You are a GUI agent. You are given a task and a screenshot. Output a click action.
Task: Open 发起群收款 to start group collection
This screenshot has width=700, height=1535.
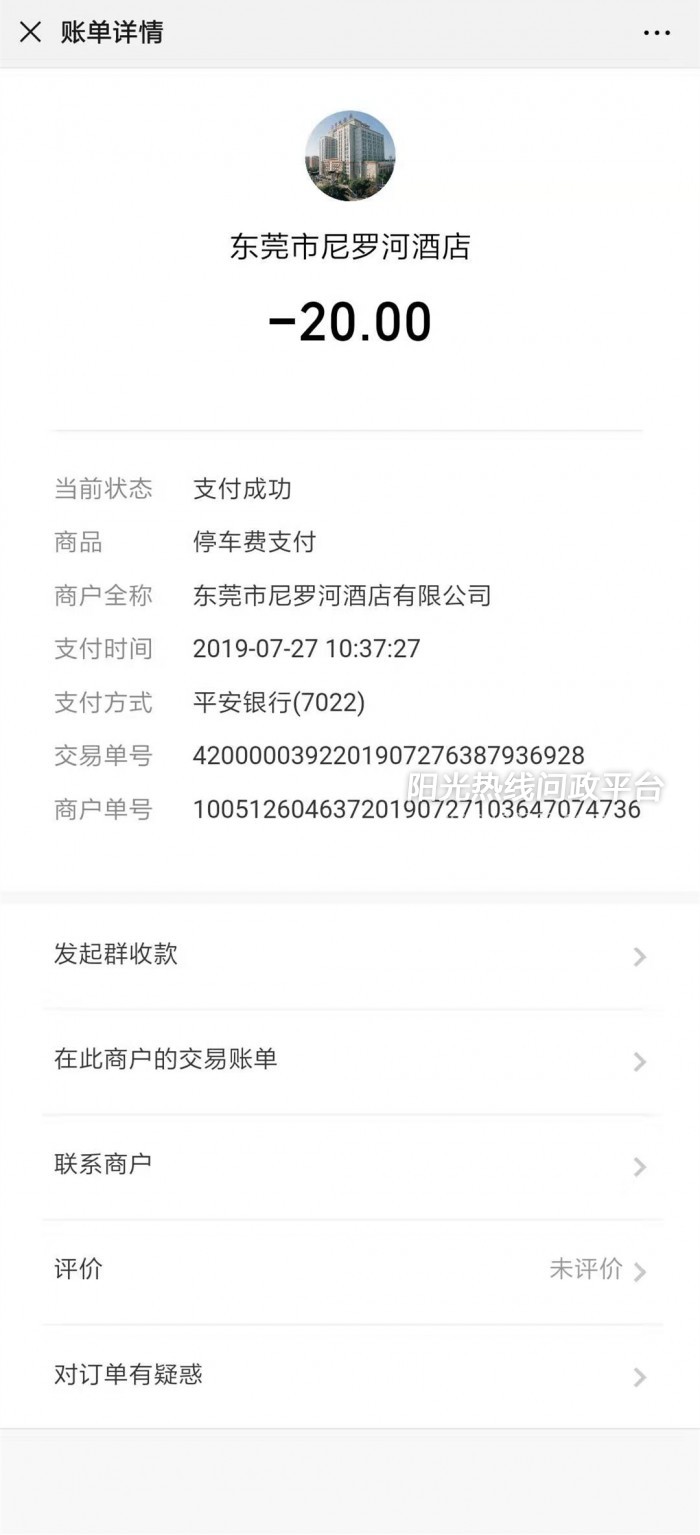coord(350,955)
